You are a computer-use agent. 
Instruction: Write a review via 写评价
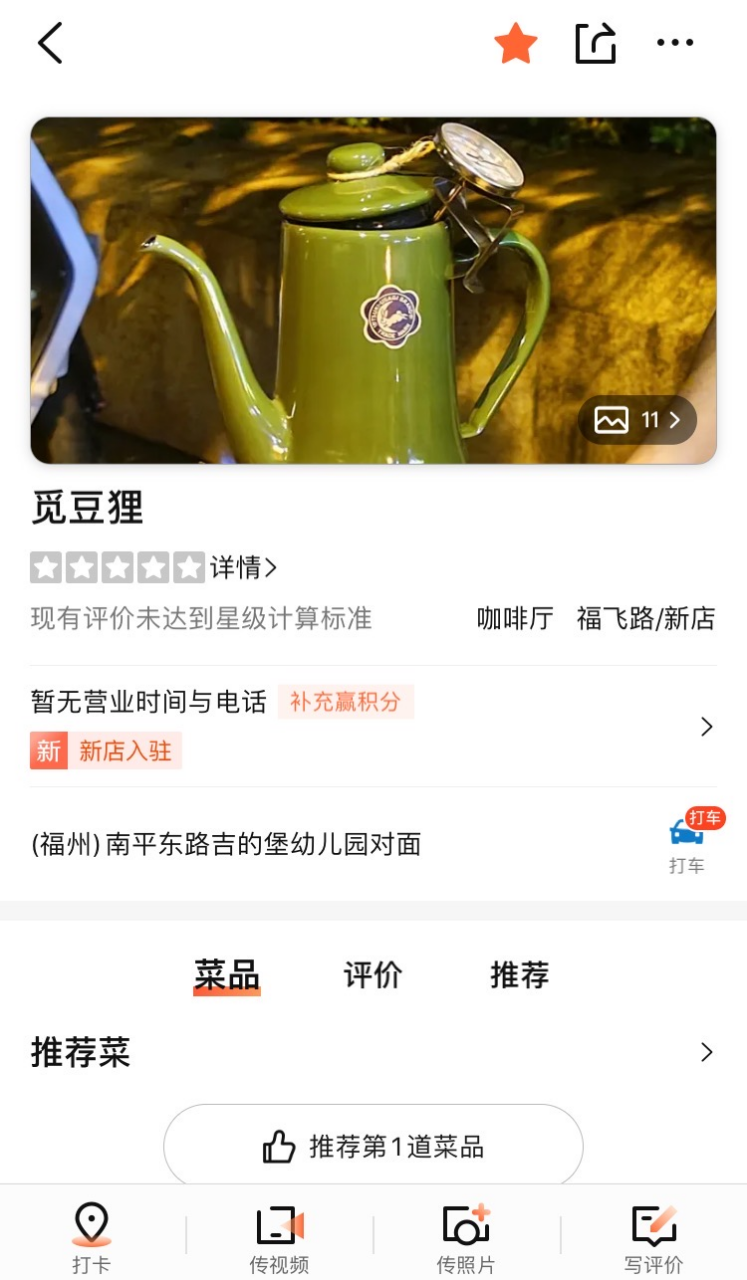(654, 1238)
